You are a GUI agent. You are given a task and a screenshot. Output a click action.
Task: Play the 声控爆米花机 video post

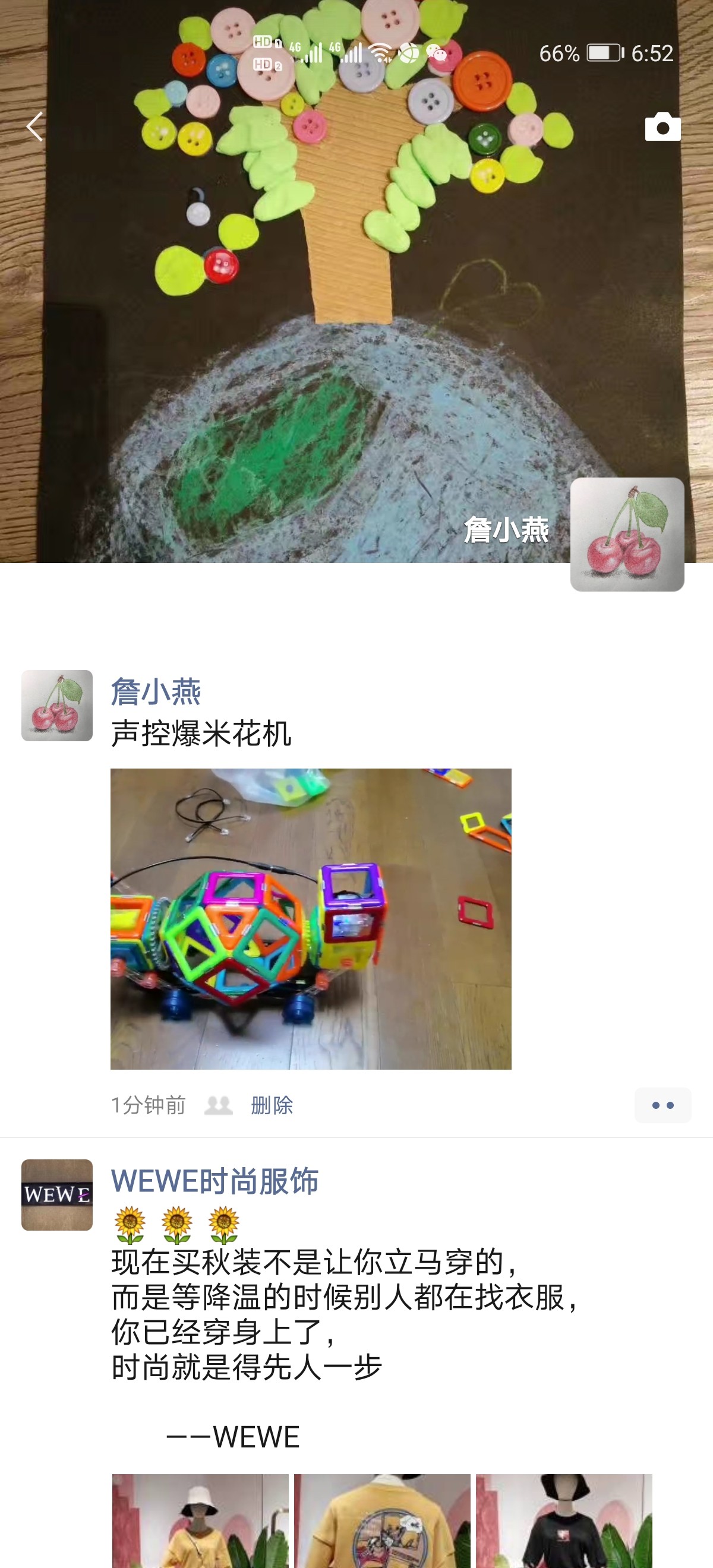pyautogui.click(x=311, y=918)
